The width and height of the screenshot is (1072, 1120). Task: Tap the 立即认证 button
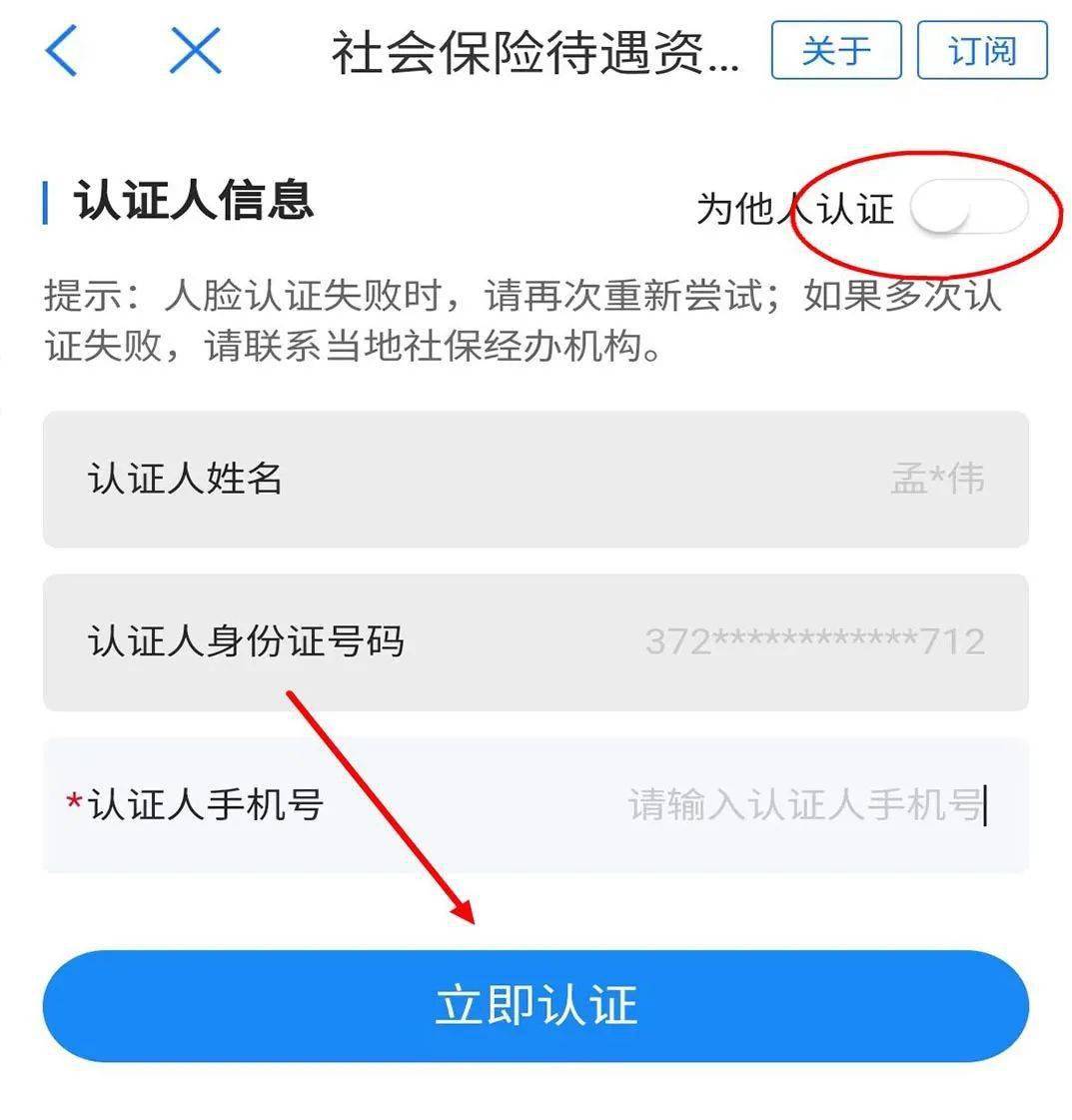(536, 1005)
